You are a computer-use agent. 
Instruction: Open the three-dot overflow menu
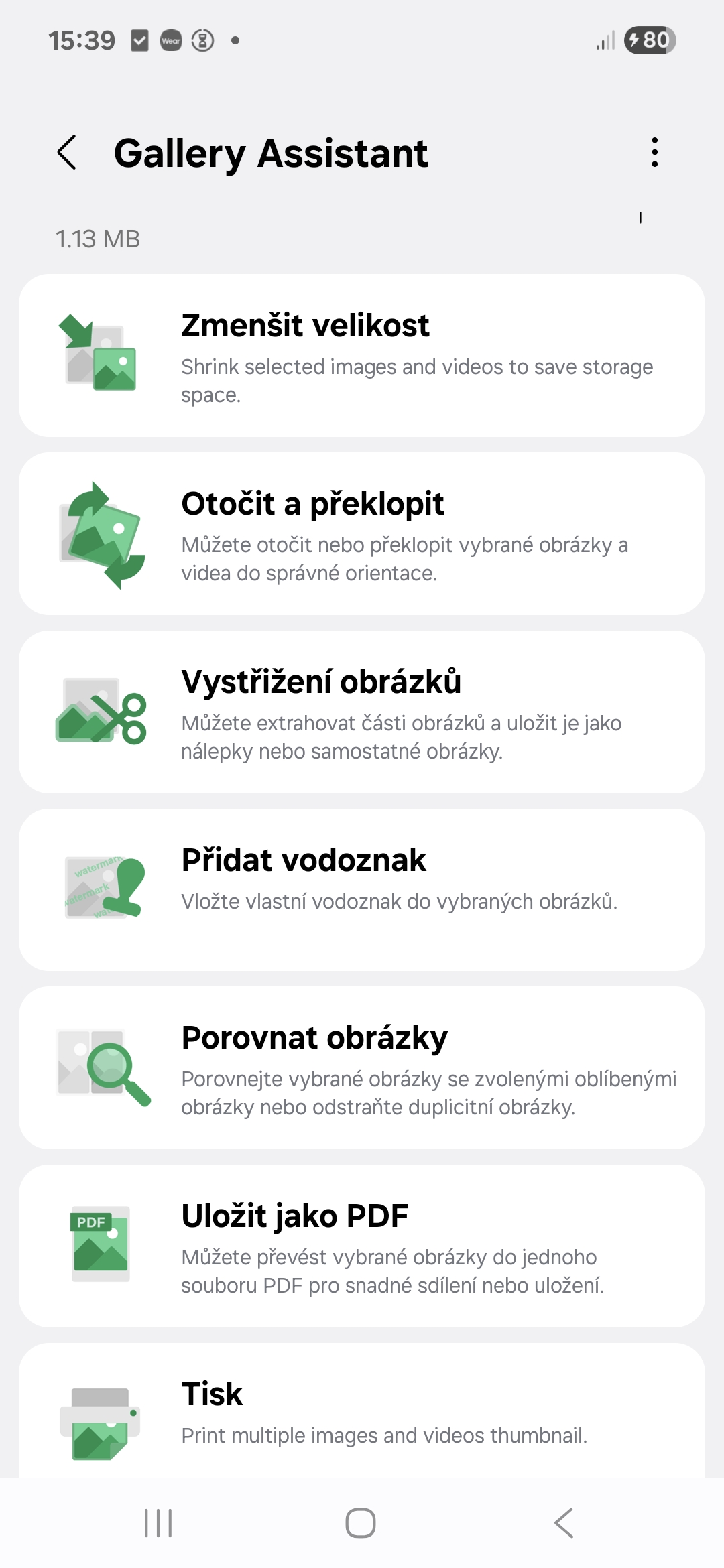(x=654, y=153)
